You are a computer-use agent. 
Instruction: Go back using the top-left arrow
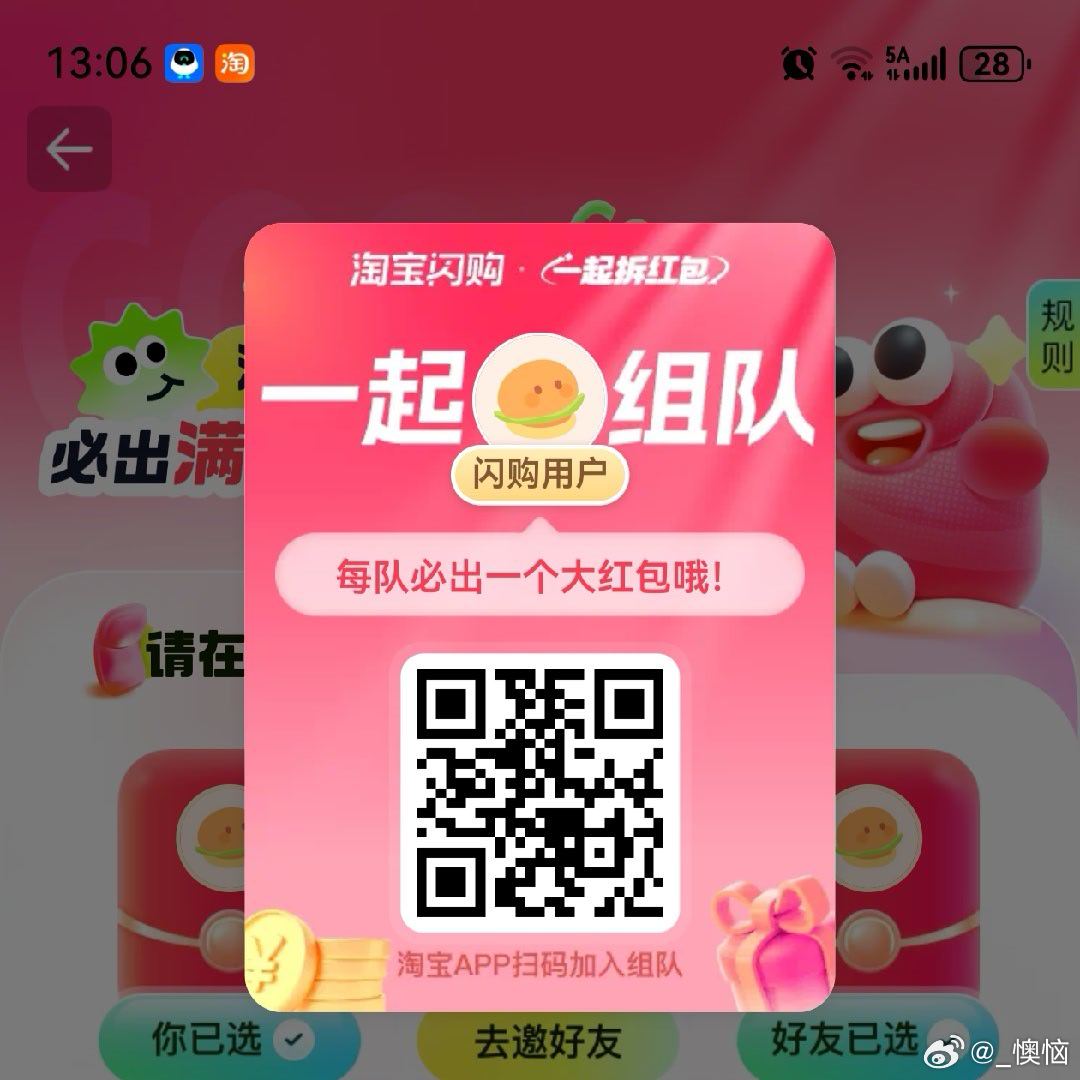69,150
